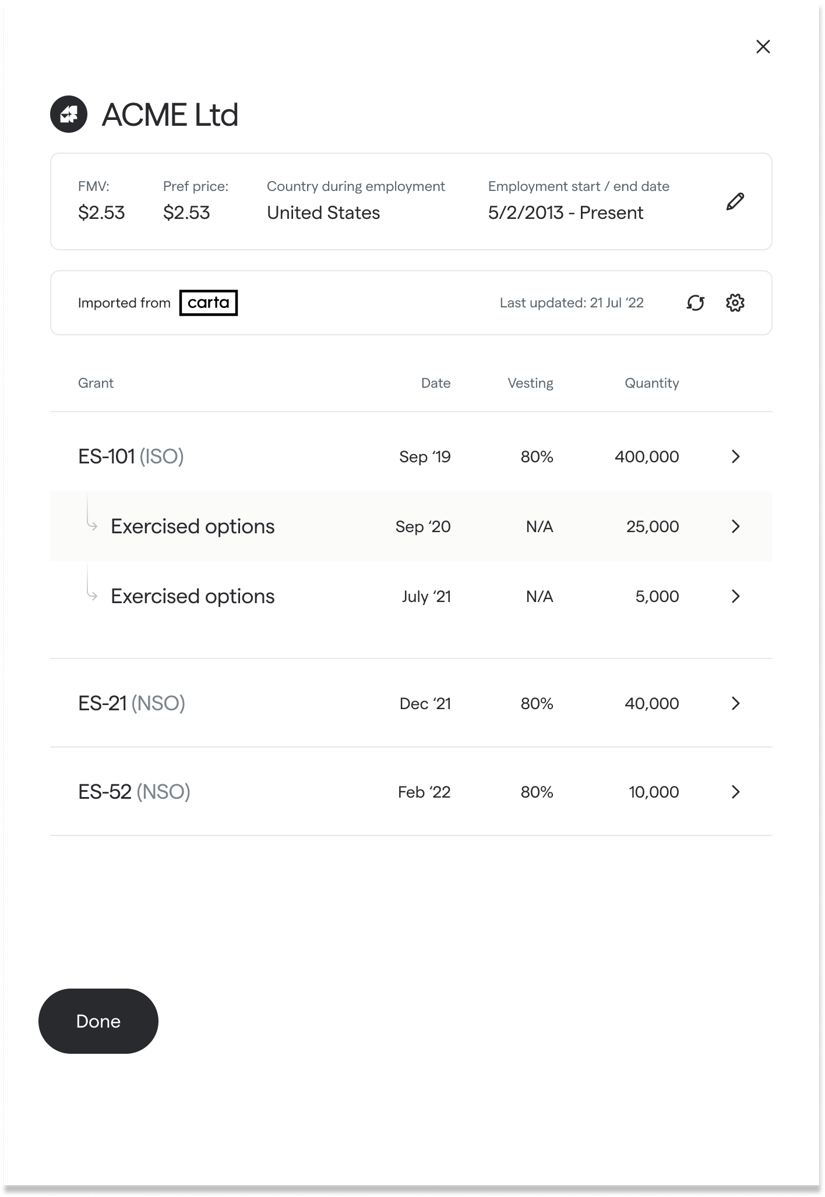Edit employment details using the pencil icon
The width and height of the screenshot is (825, 1197).
(x=735, y=201)
